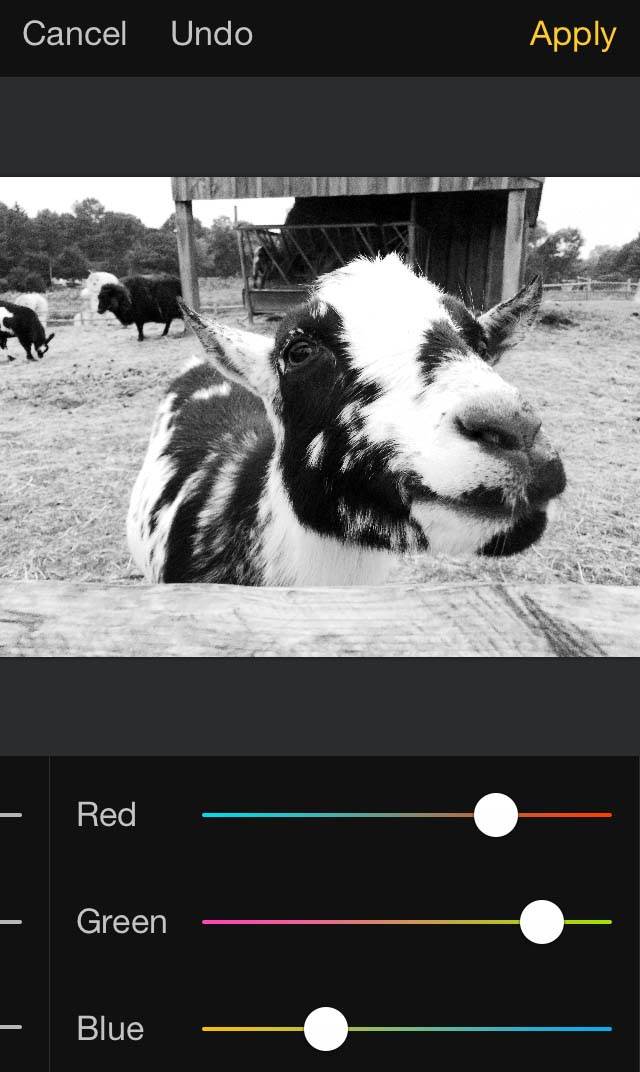
Task: Apply the black and white changes
Action: tap(573, 35)
